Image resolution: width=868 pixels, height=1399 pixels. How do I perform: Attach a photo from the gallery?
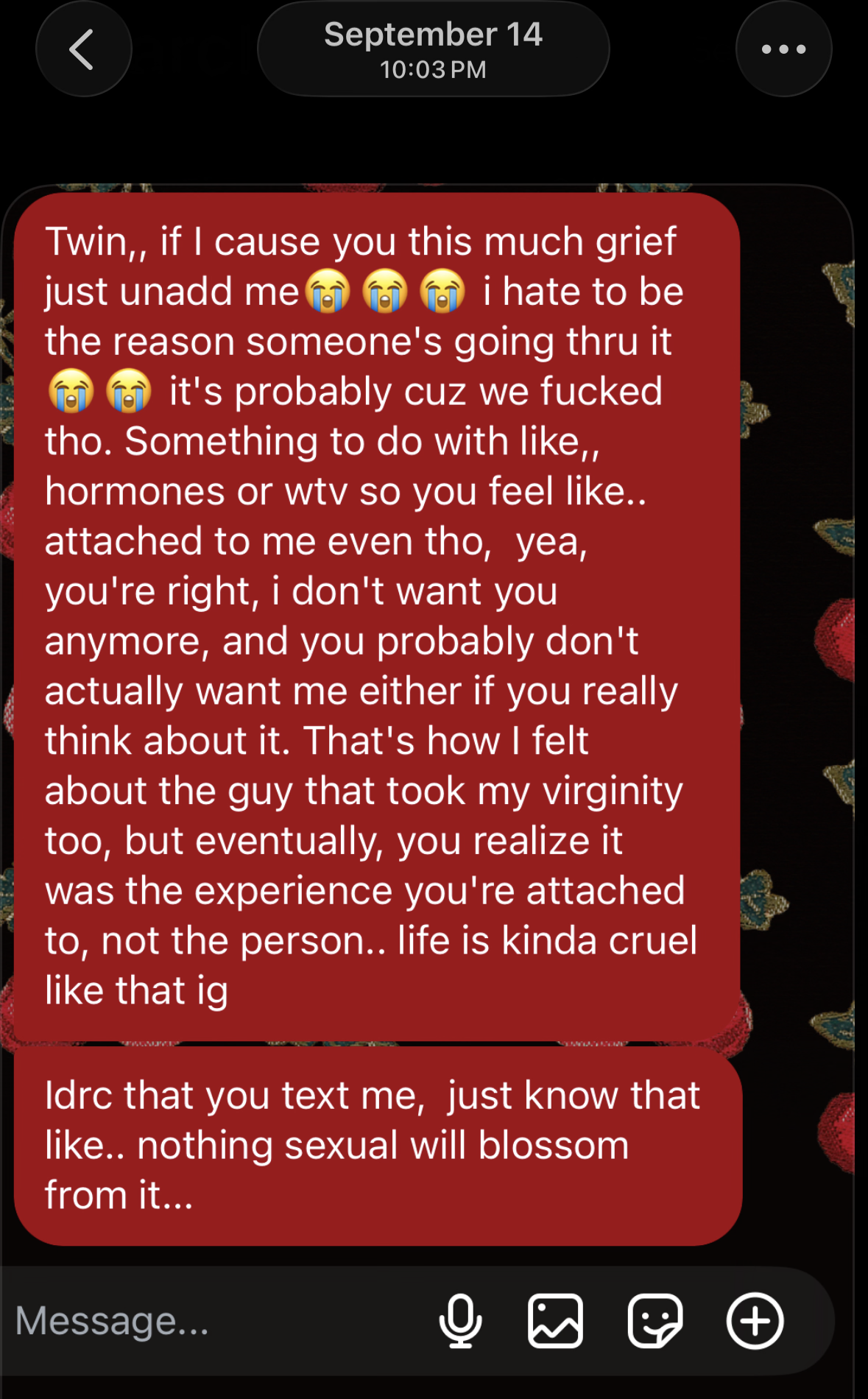[555, 1321]
